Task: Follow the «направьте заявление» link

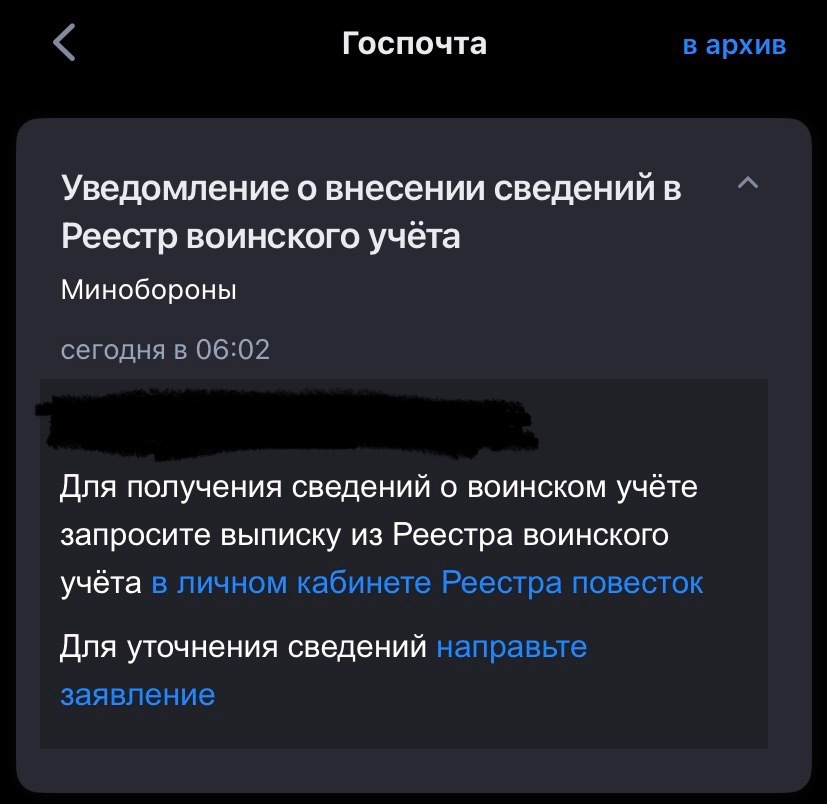Action: tap(511, 647)
